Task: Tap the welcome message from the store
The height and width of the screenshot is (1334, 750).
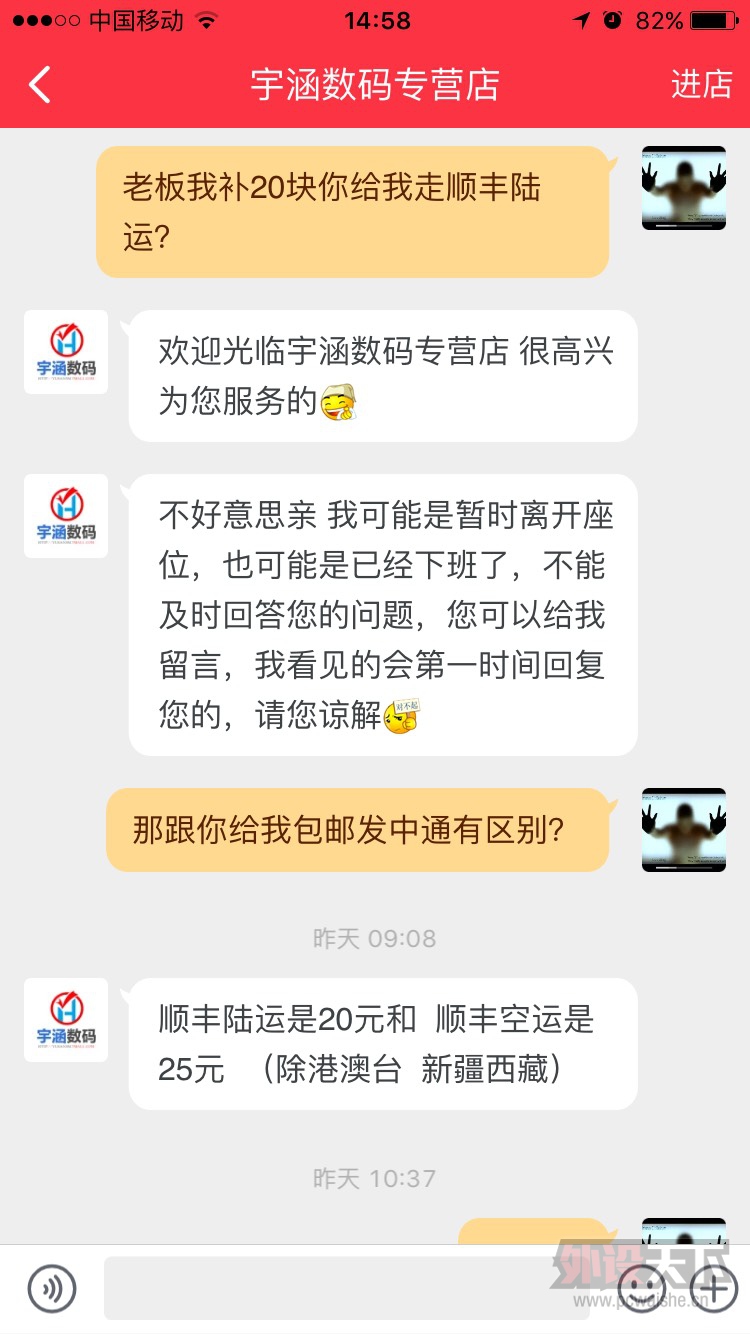Action: [390, 377]
